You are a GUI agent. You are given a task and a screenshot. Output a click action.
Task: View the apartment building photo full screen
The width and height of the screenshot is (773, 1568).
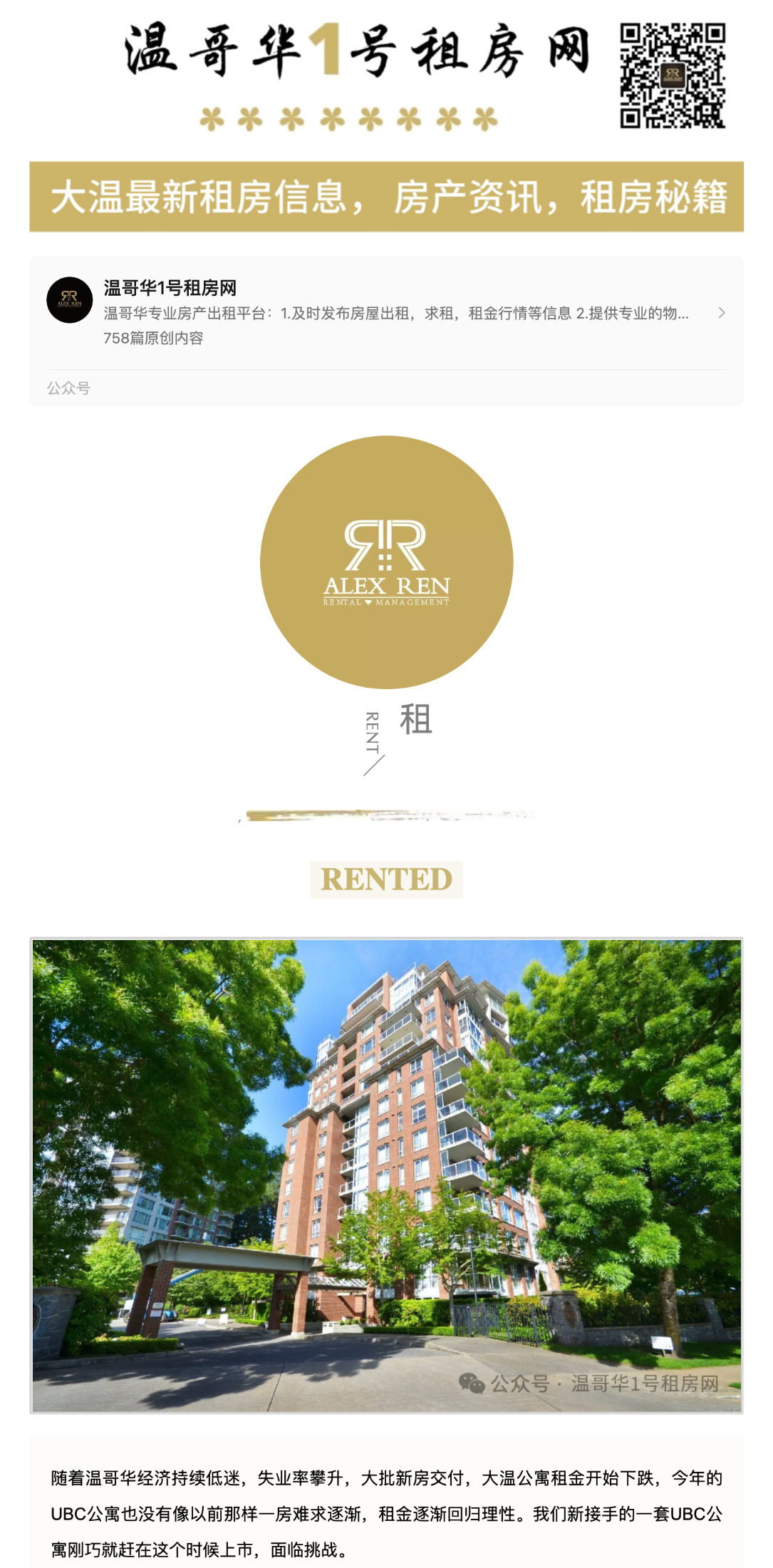tap(386, 1175)
